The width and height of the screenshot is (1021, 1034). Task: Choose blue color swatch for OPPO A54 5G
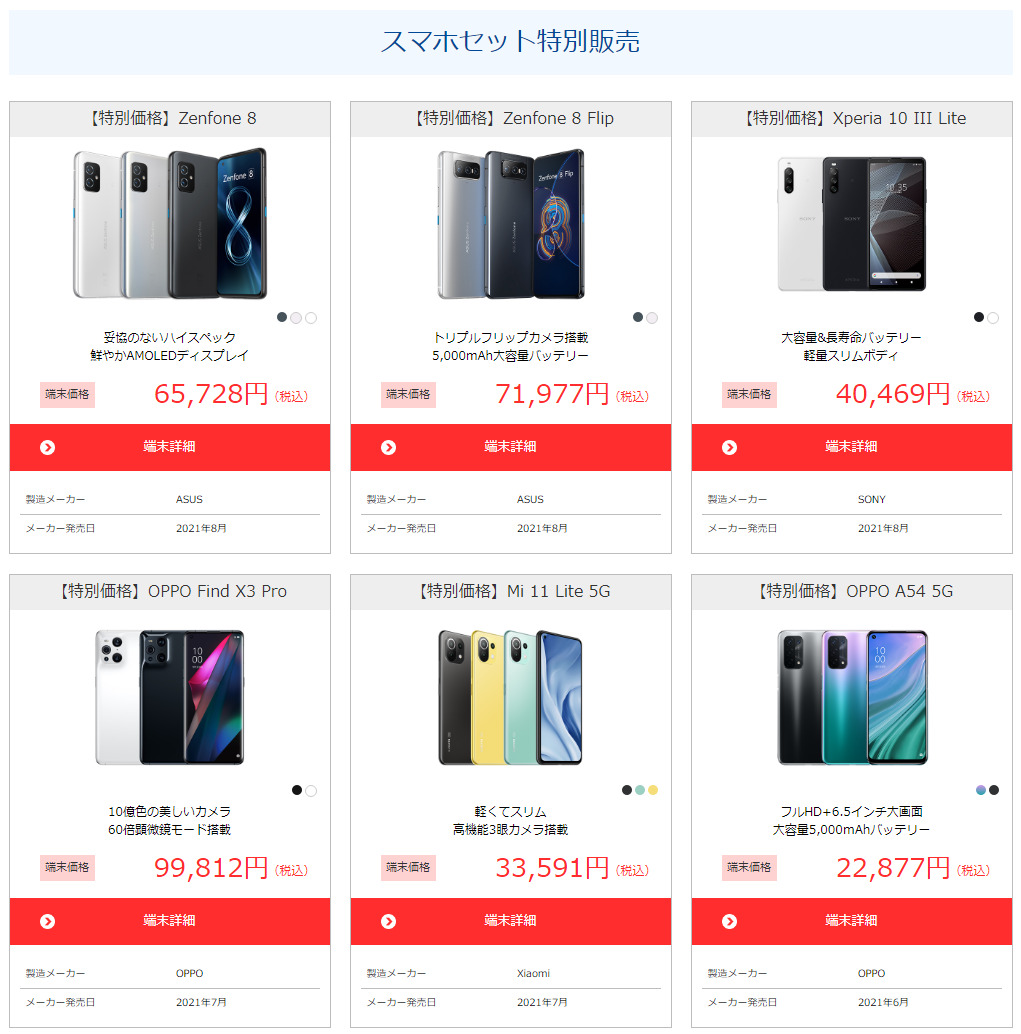coord(981,791)
